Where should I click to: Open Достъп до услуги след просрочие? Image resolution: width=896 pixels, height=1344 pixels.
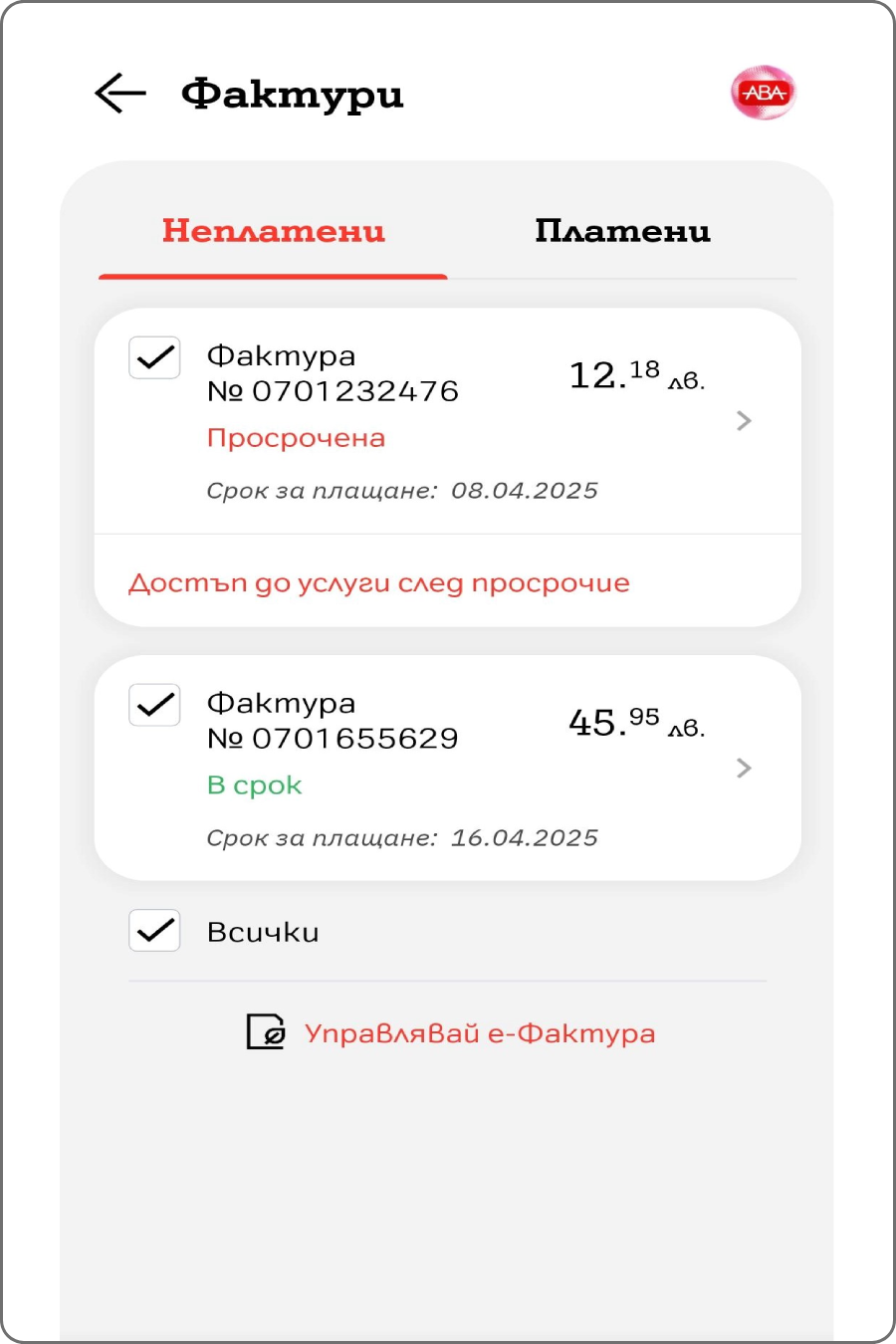[380, 581]
